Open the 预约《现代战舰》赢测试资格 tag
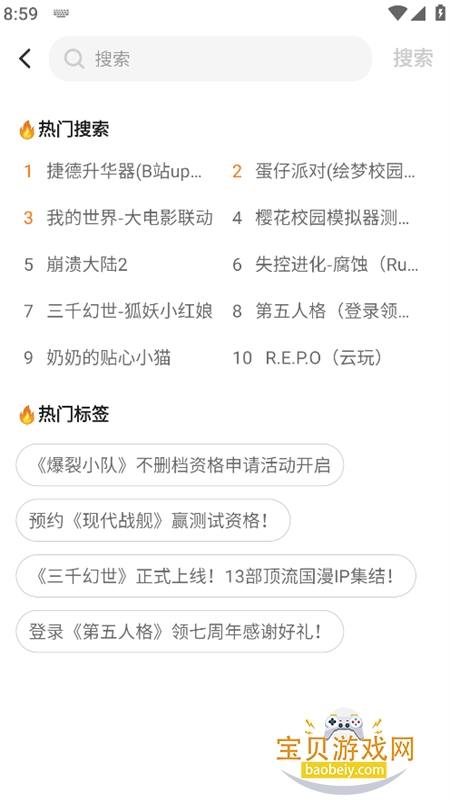The width and height of the screenshot is (450, 800). click(153, 520)
